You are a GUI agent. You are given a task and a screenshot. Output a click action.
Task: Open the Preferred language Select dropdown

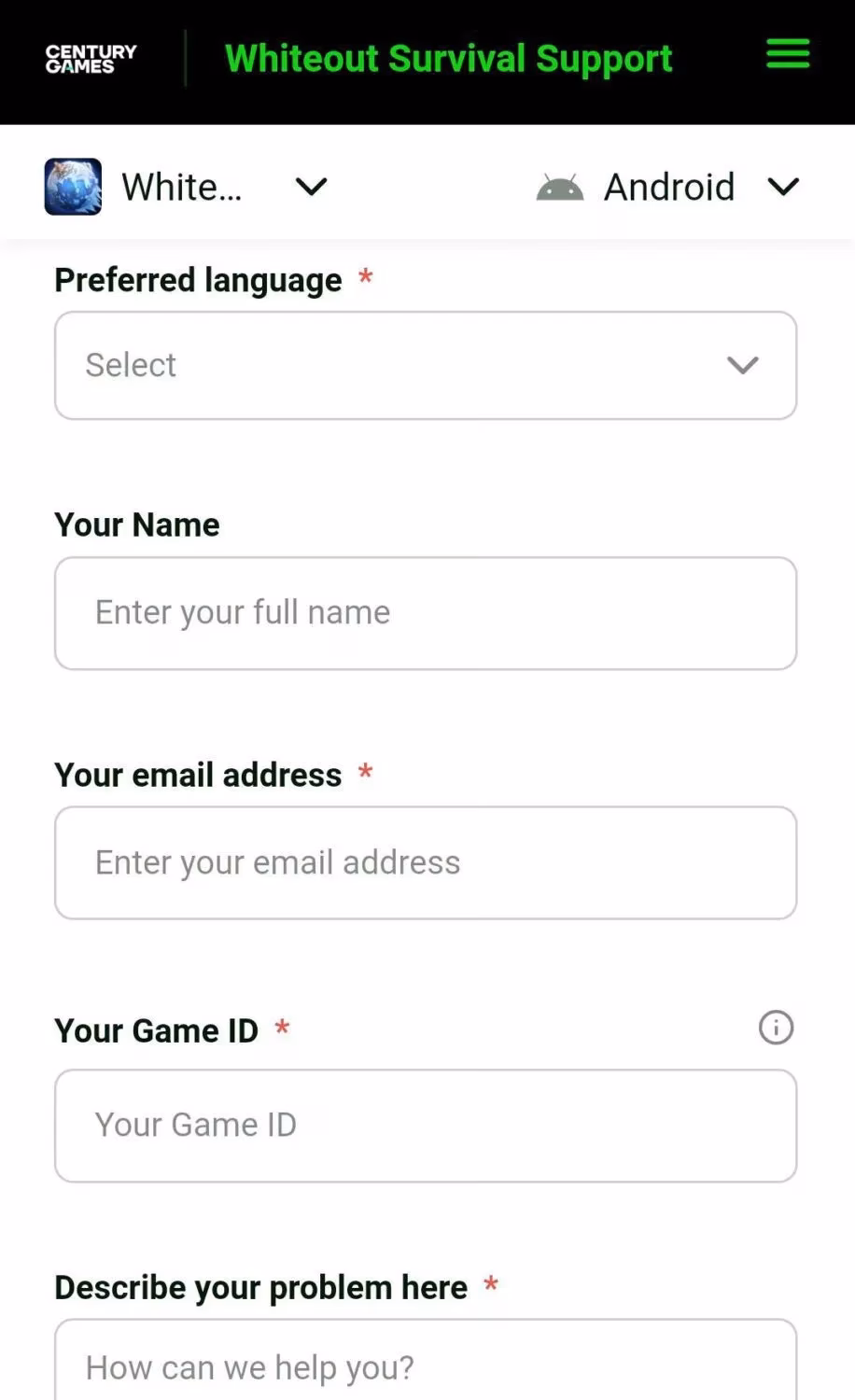coord(426,365)
